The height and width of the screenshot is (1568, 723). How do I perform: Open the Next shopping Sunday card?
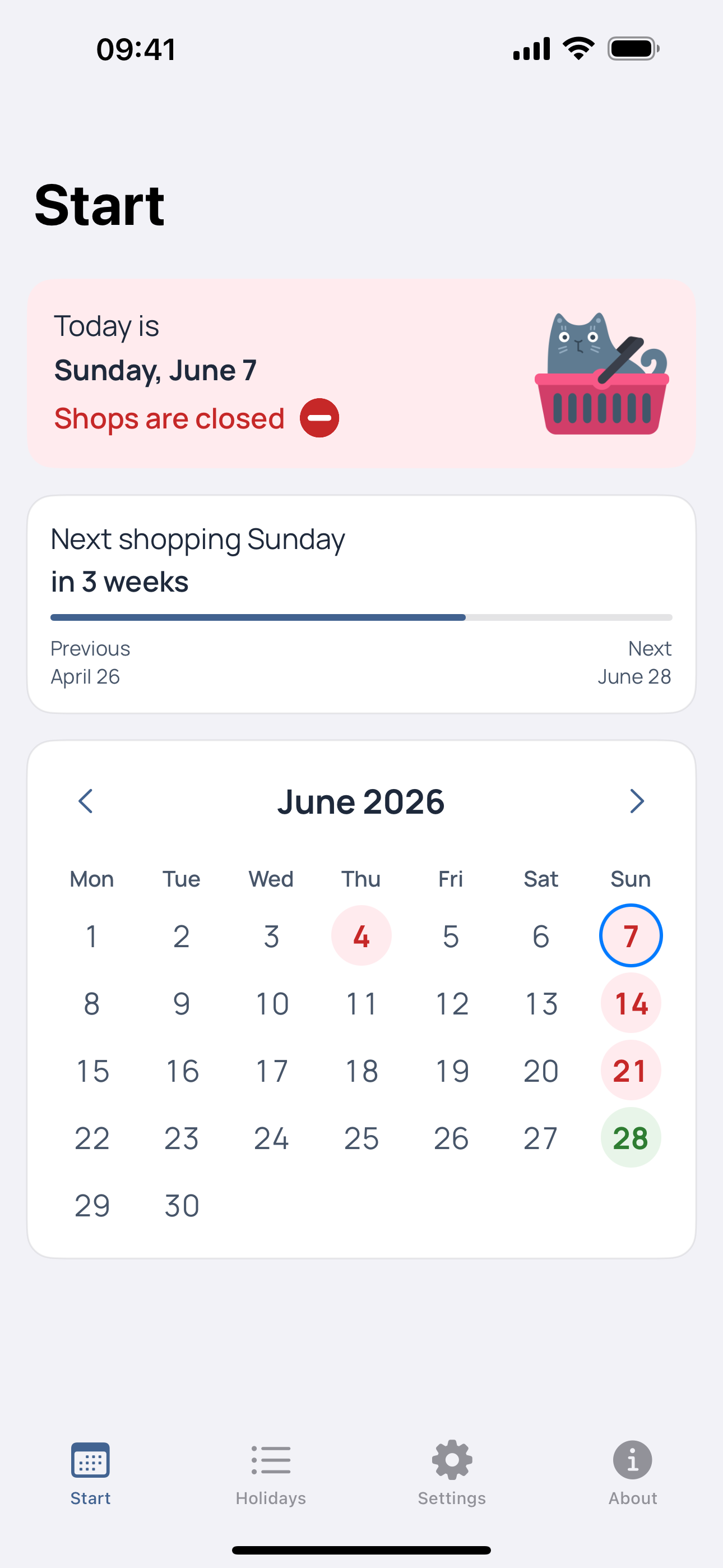pyautogui.click(x=361, y=605)
